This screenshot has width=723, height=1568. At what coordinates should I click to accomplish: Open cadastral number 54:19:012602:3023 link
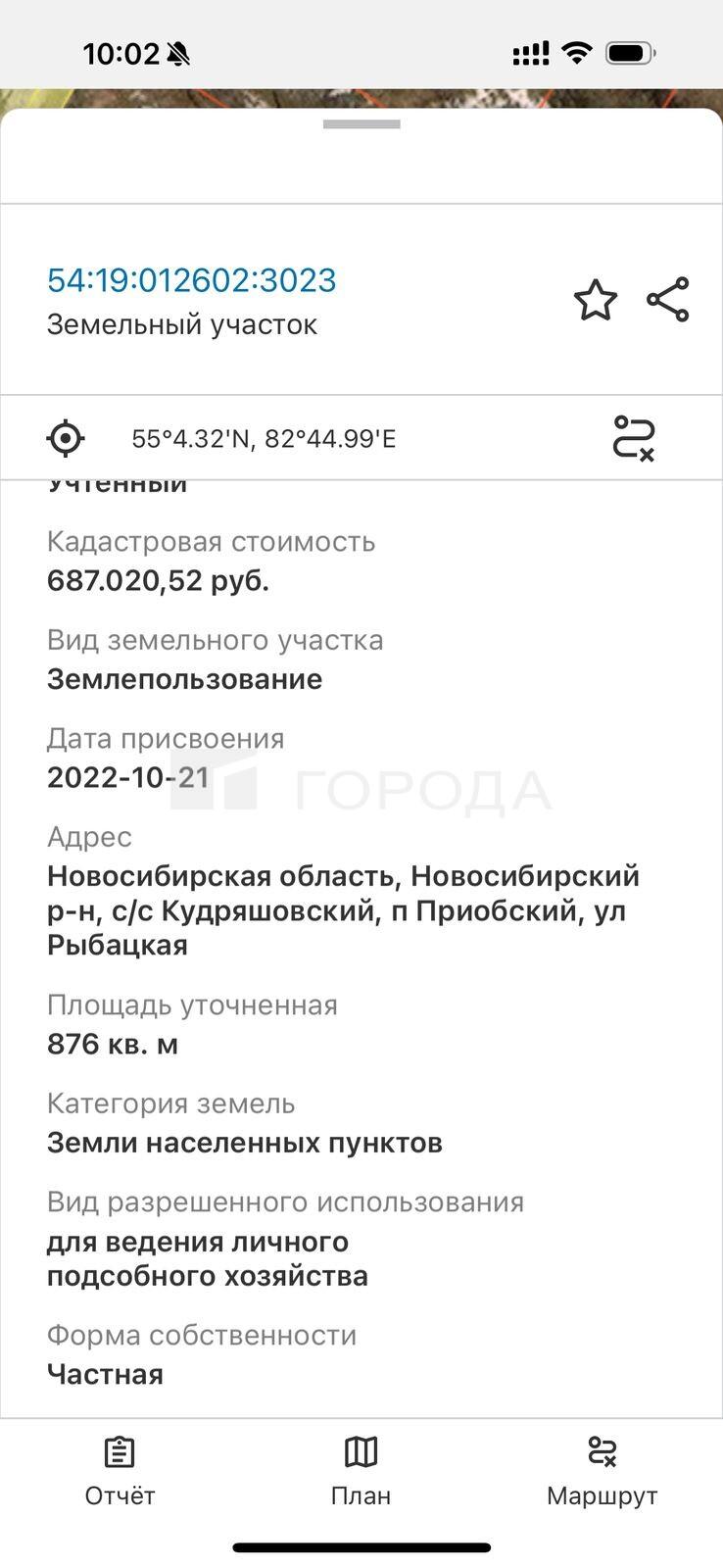point(192,280)
